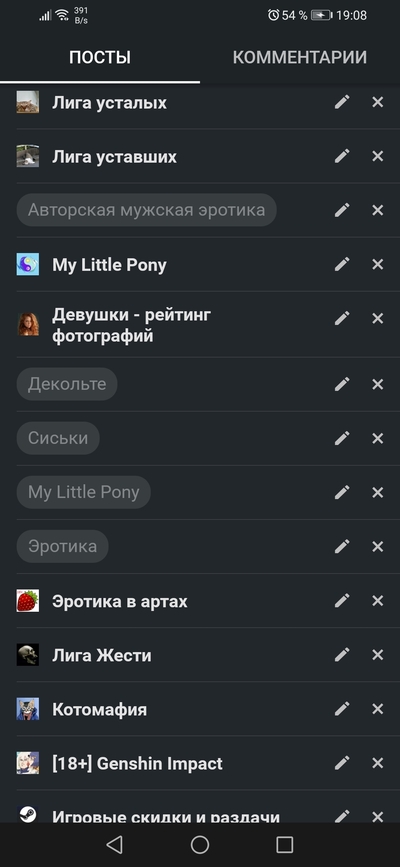Remove the My Little Pony tag chip

coord(377,492)
